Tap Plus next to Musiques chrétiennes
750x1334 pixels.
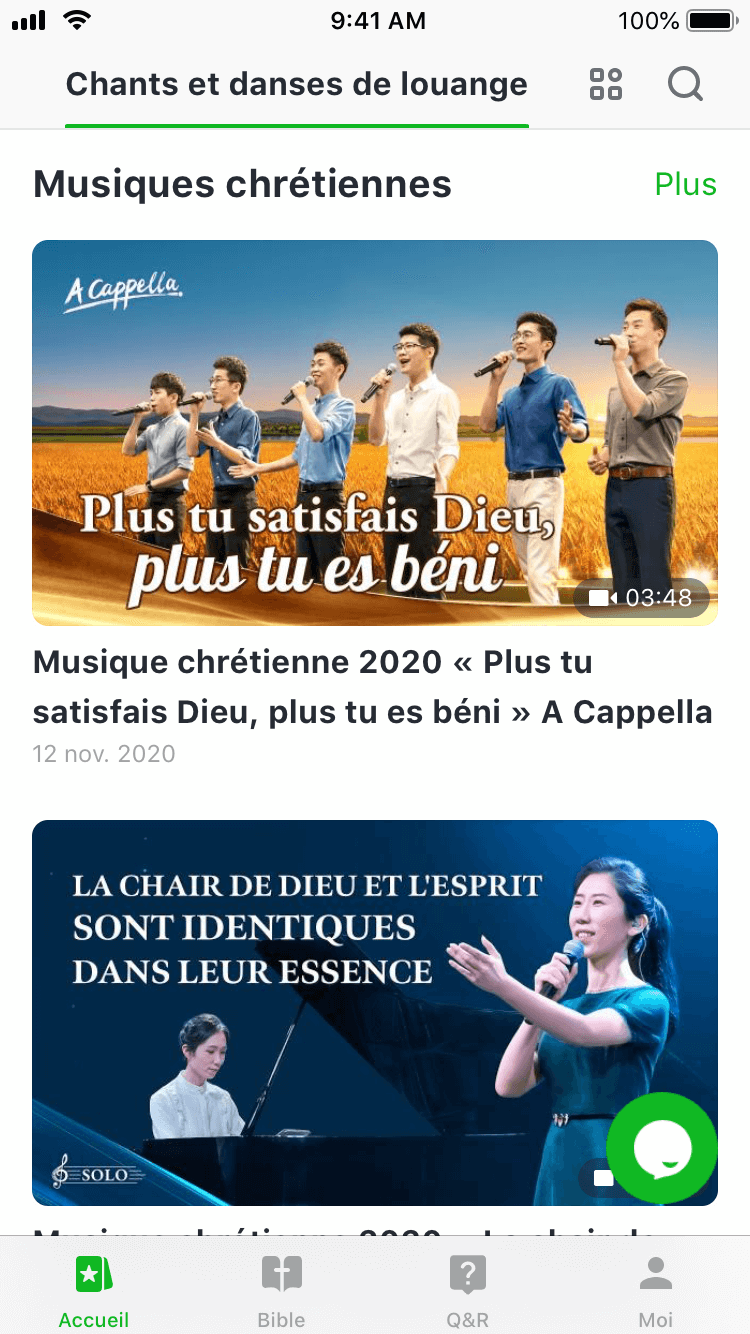click(685, 184)
